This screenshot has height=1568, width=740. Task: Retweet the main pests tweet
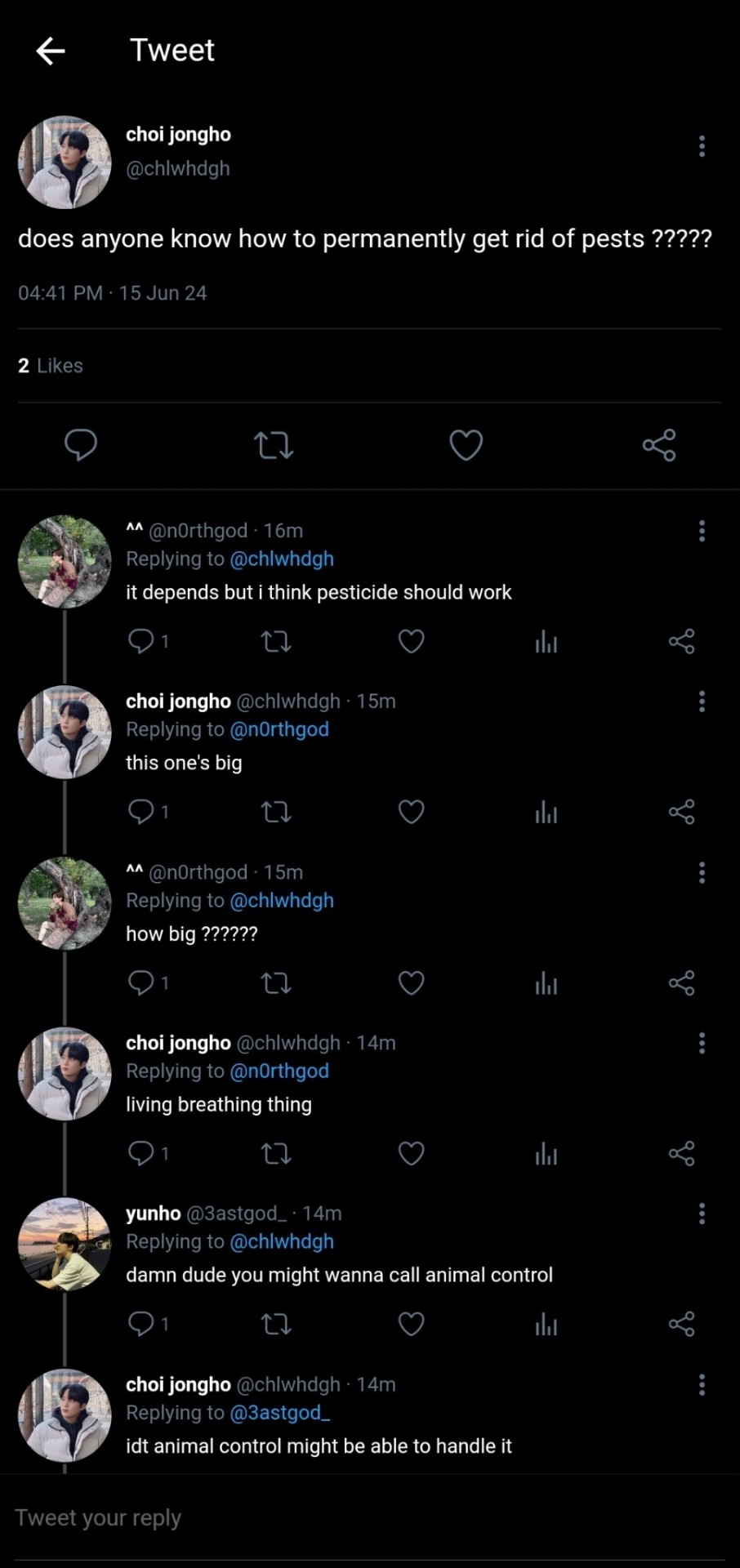tap(274, 445)
